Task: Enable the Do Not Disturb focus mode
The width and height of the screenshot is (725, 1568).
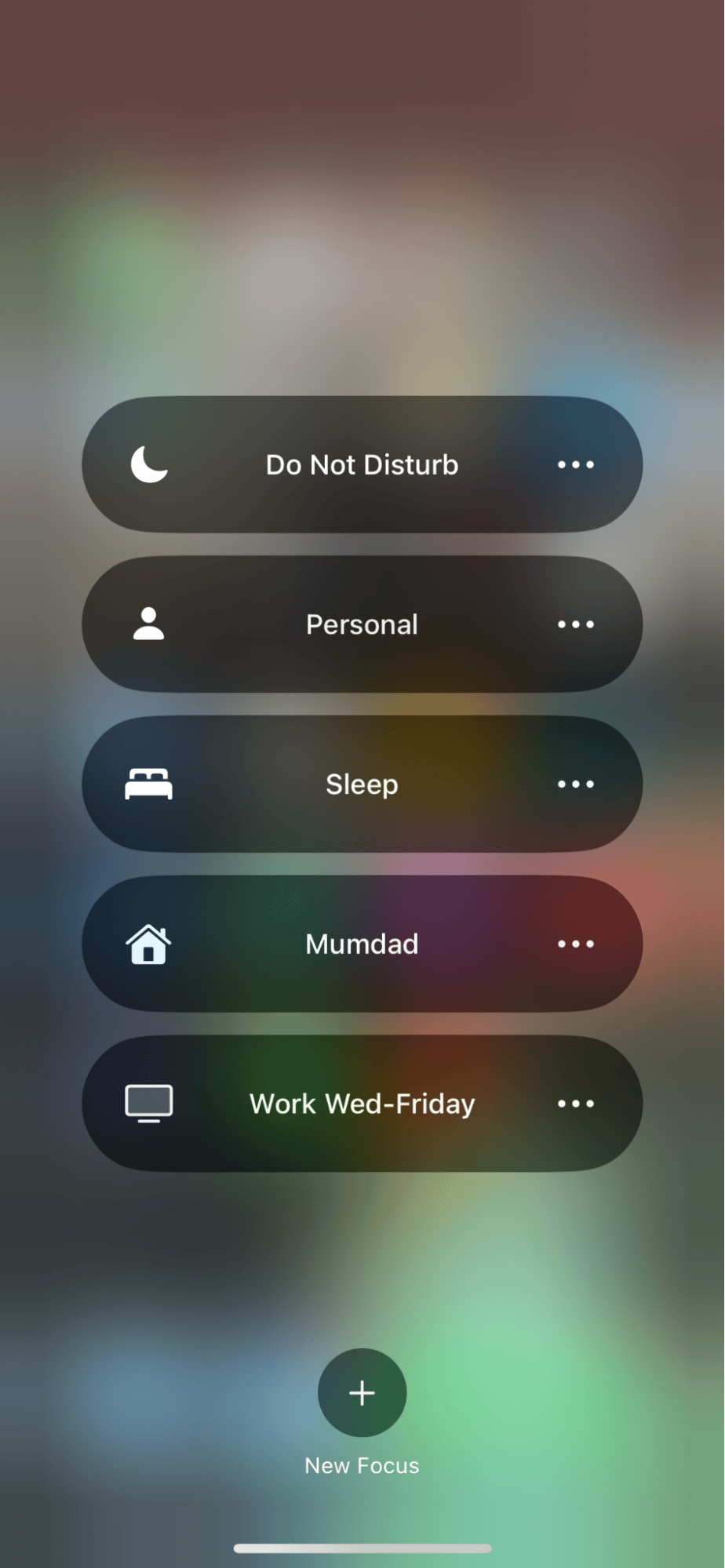Action: click(361, 464)
